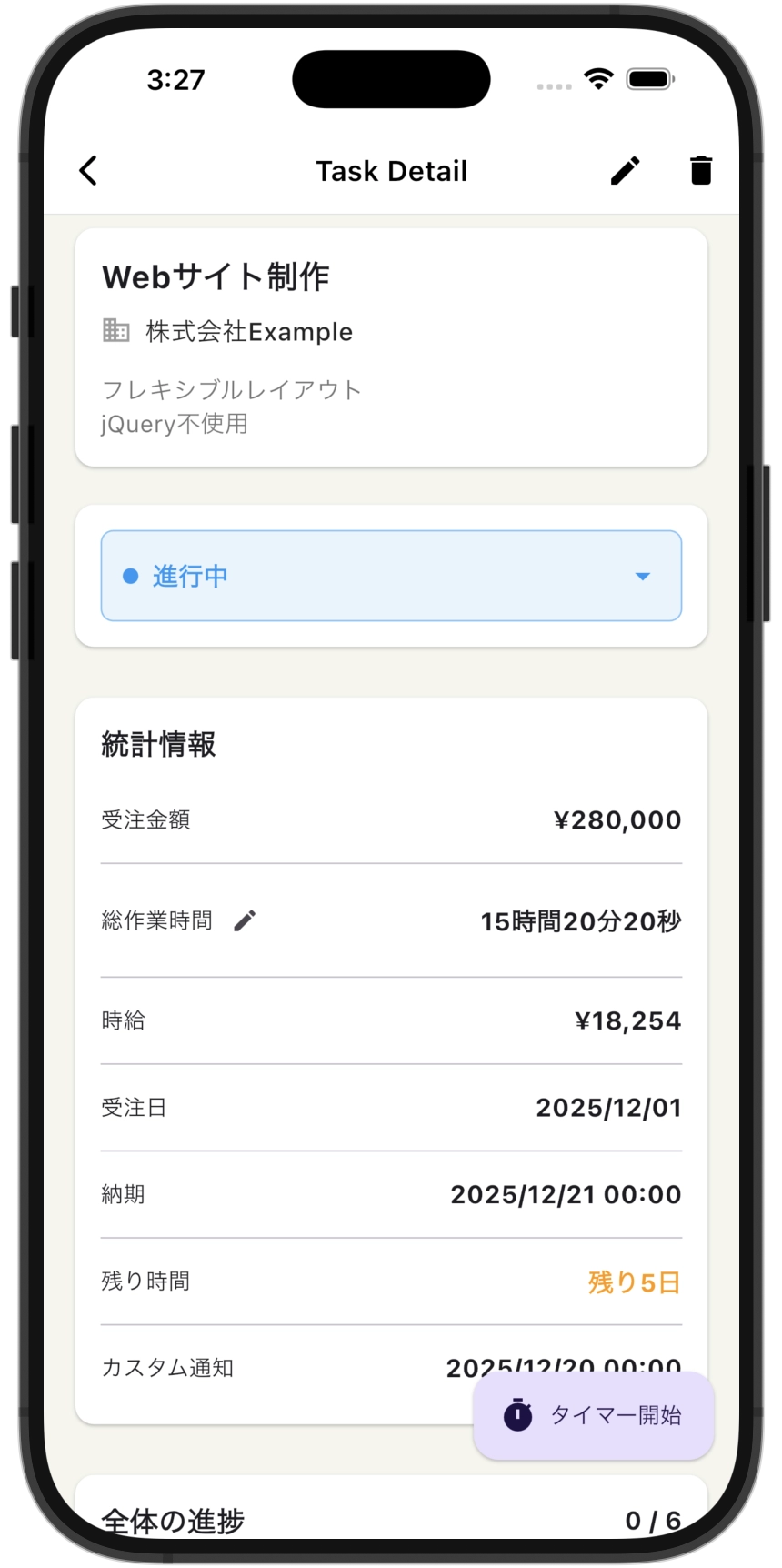This screenshot has height=1568, width=782.
Task: Go back from Task Detail
Action: coord(88,170)
